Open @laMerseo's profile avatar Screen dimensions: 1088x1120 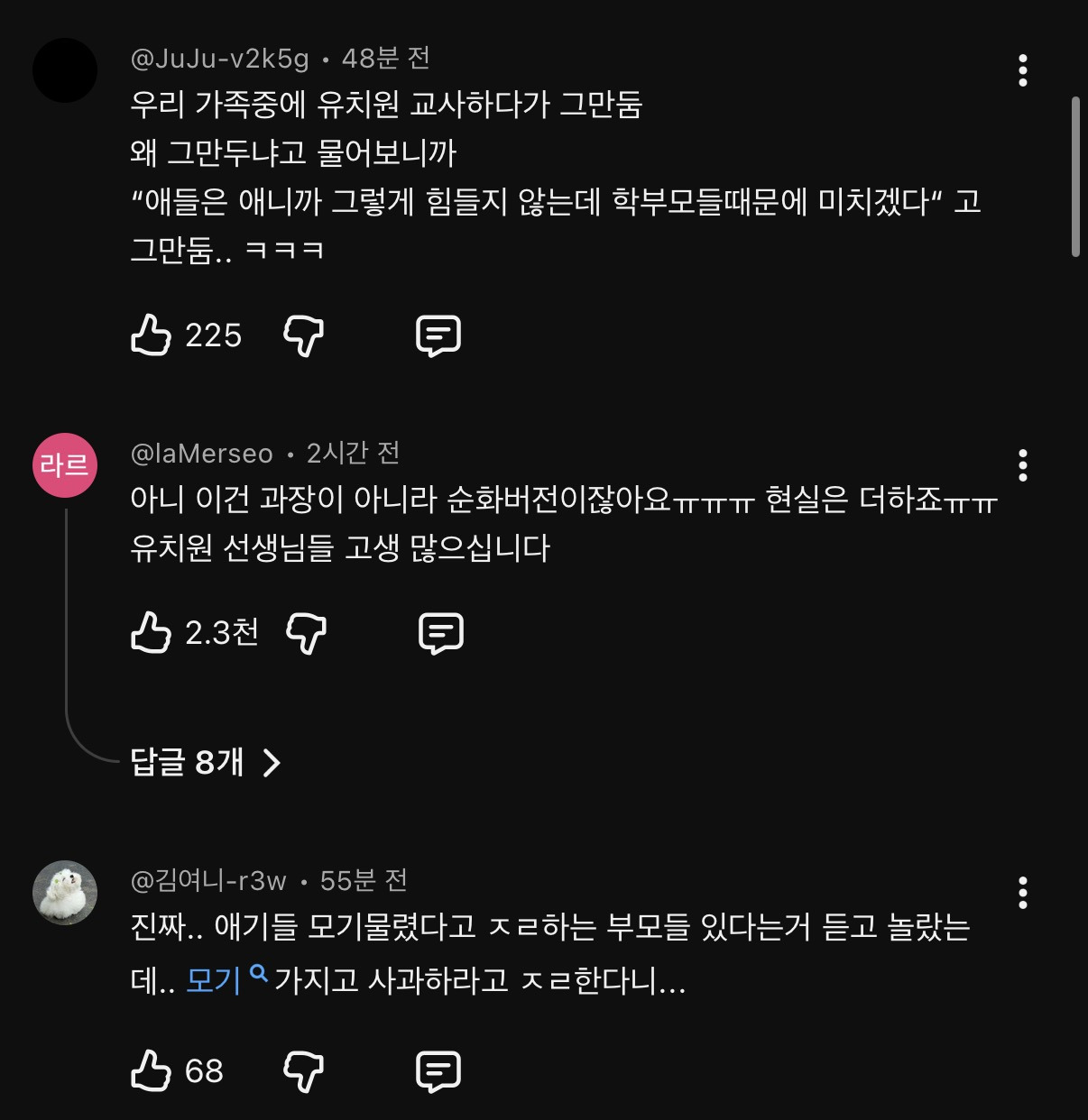tap(65, 465)
